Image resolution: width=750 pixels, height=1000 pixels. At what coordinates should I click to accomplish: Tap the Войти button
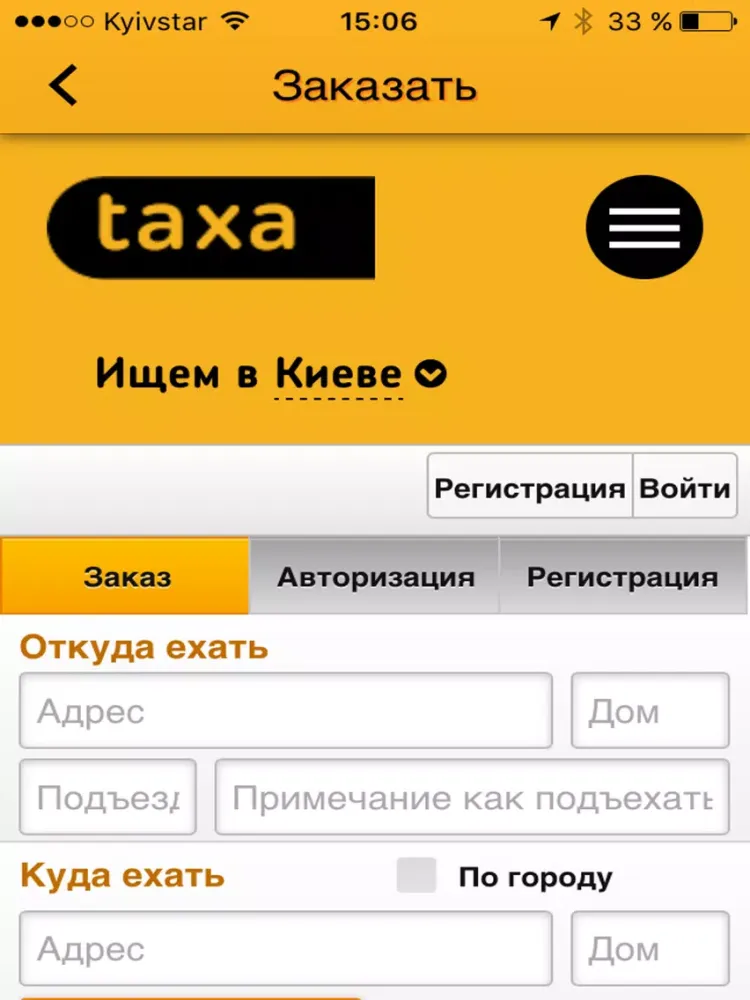click(685, 488)
